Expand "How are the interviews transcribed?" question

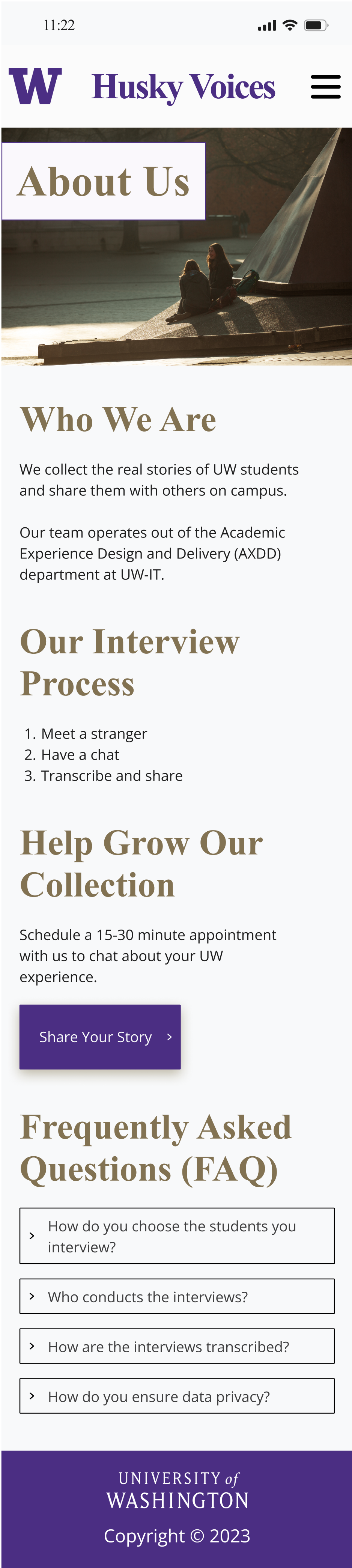click(177, 1347)
